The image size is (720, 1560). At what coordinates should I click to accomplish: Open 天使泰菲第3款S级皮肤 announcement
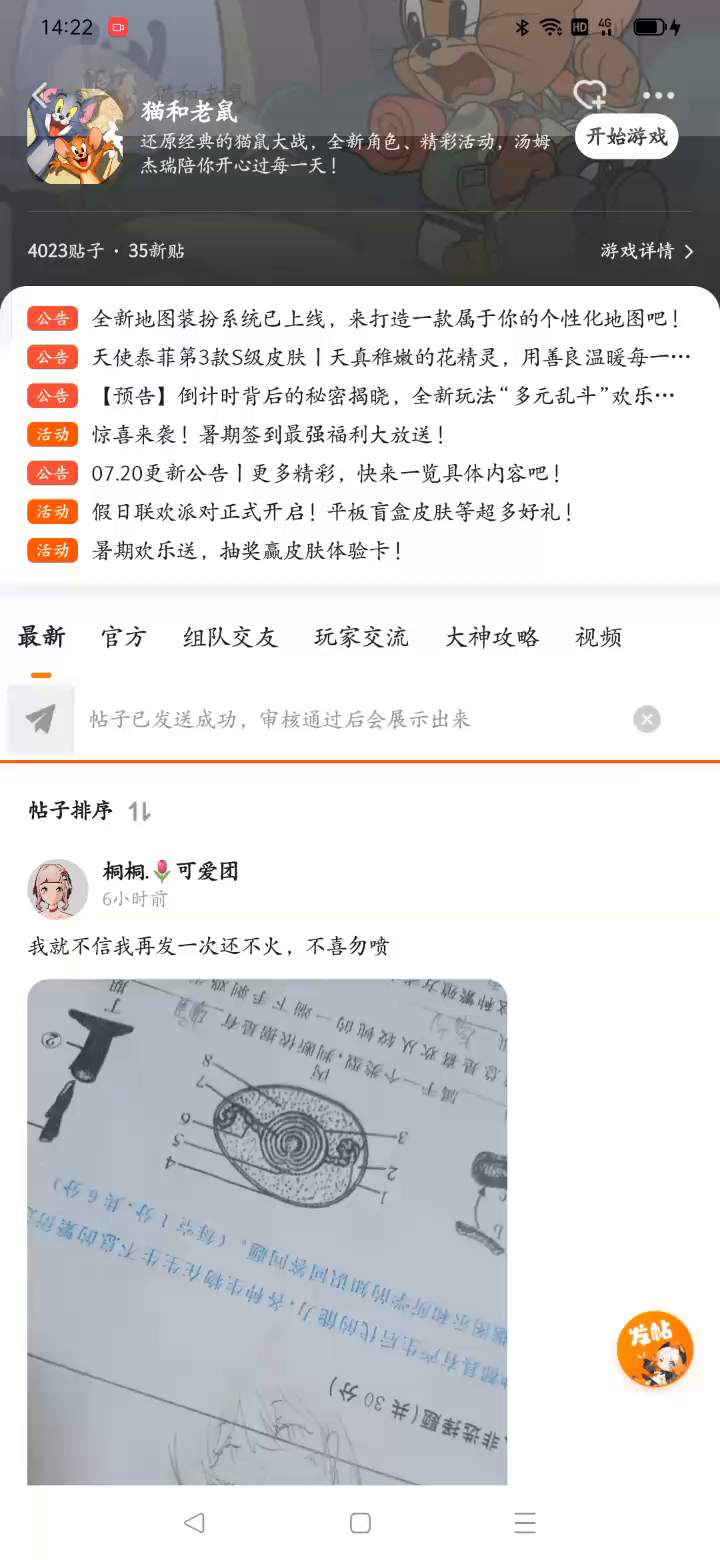click(390, 357)
